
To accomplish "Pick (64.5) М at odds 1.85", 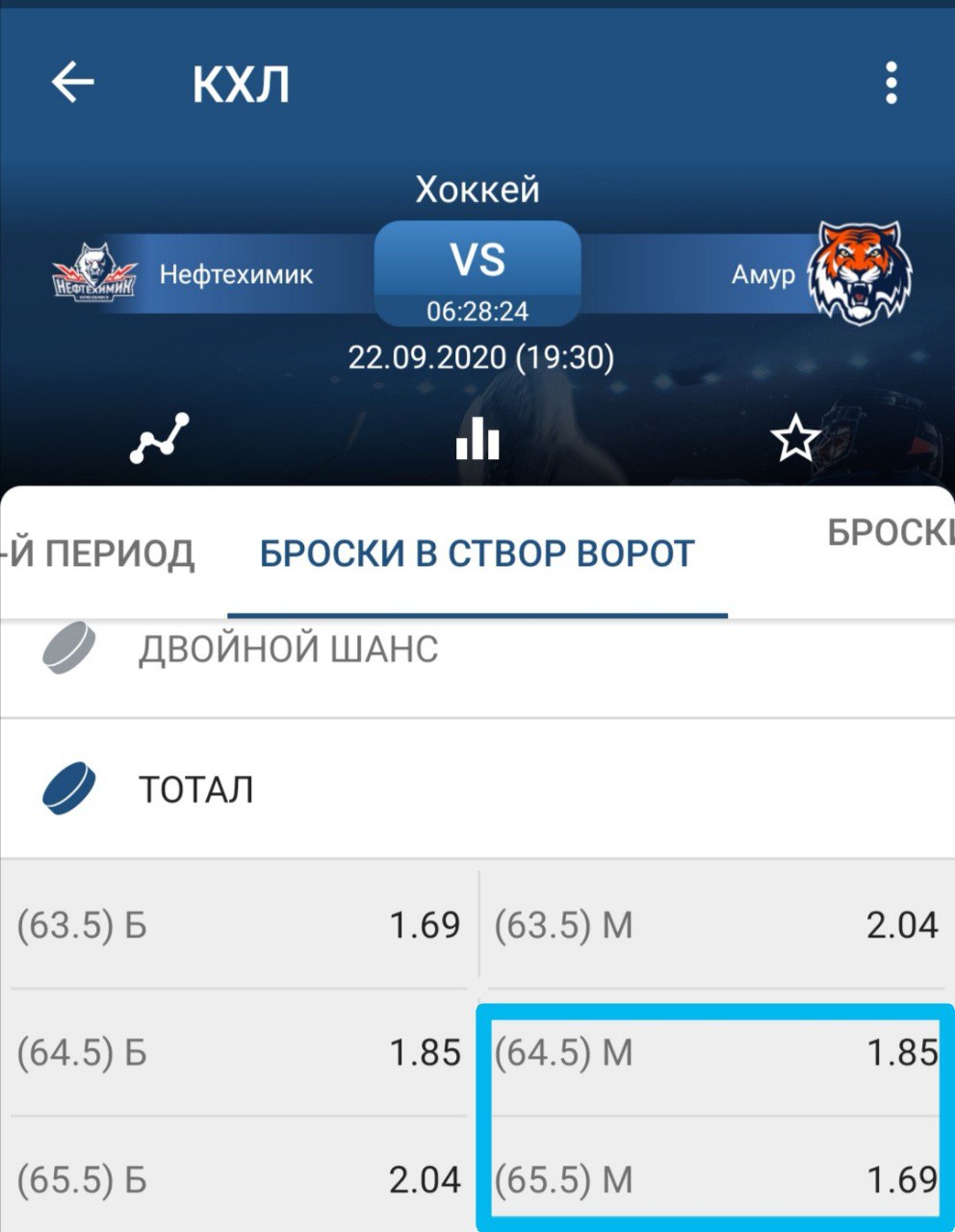I will 715,1052.
